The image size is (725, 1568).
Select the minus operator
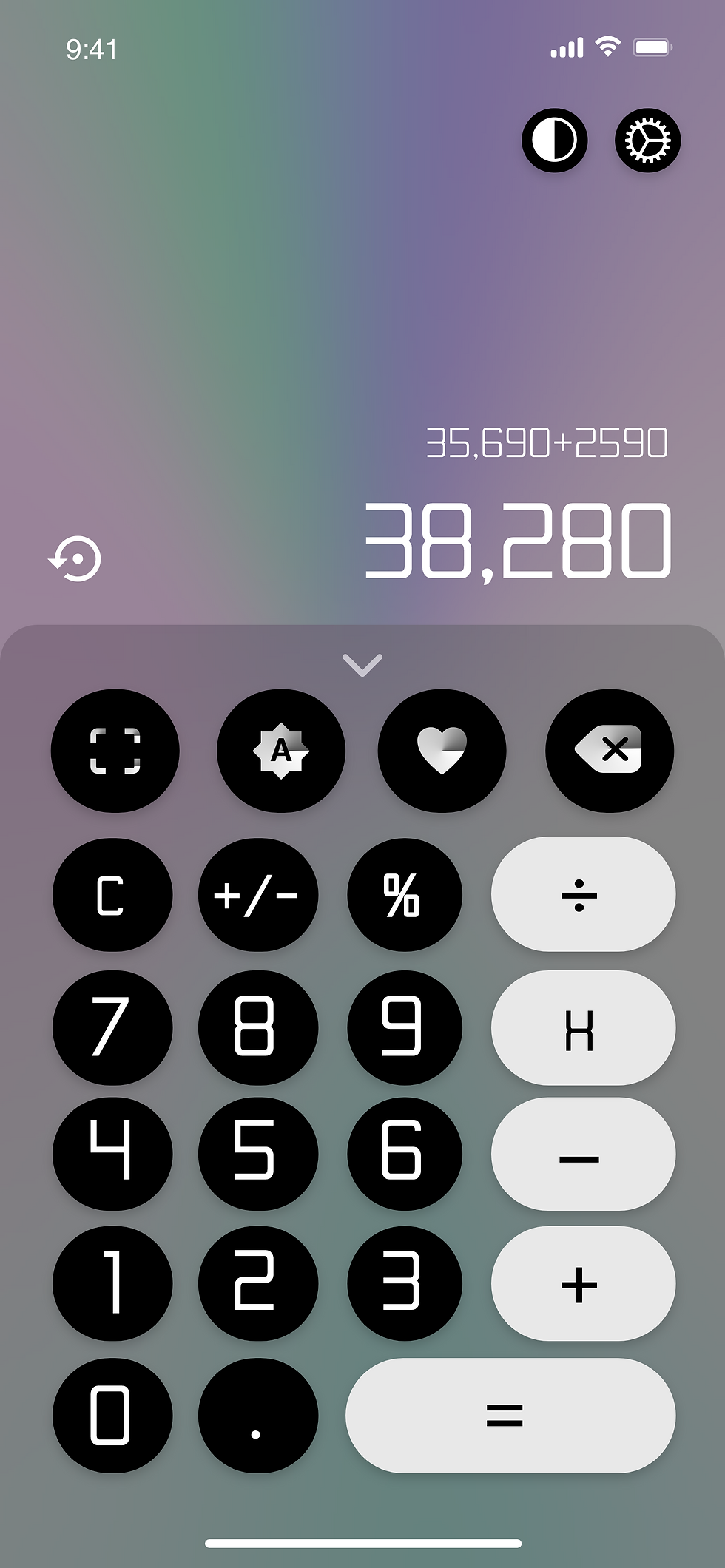click(583, 1154)
